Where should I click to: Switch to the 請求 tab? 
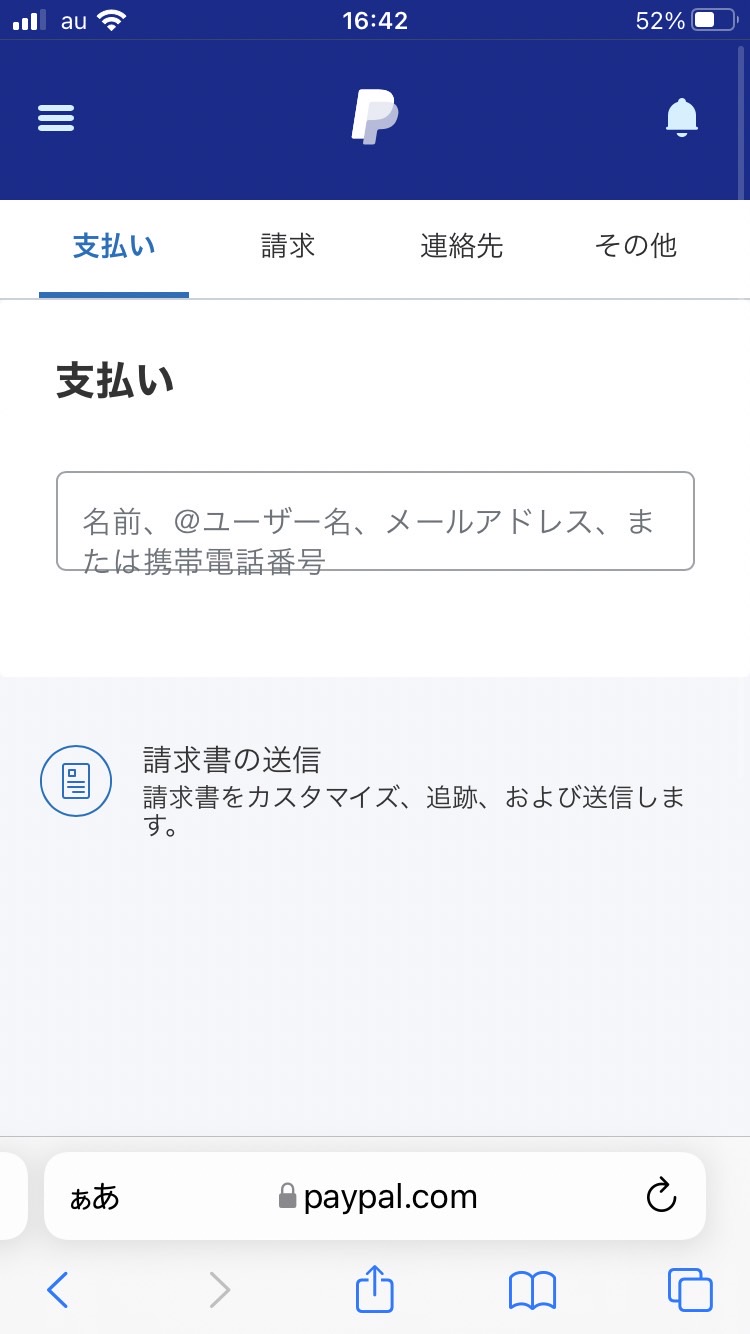[x=288, y=246]
